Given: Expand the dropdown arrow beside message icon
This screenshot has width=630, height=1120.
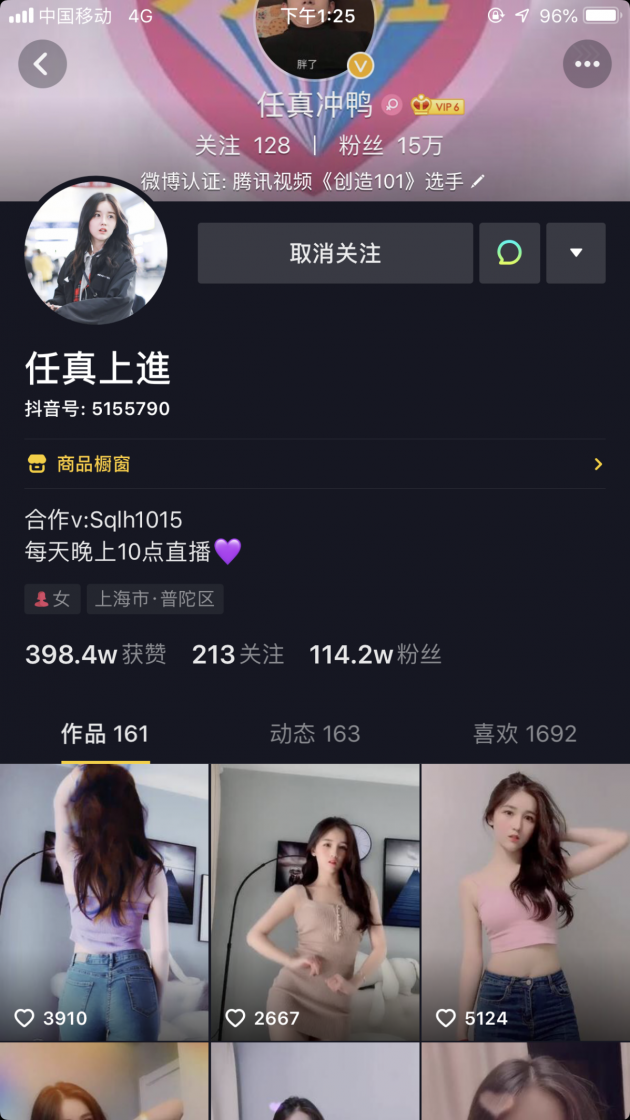Looking at the screenshot, I should click(576, 253).
